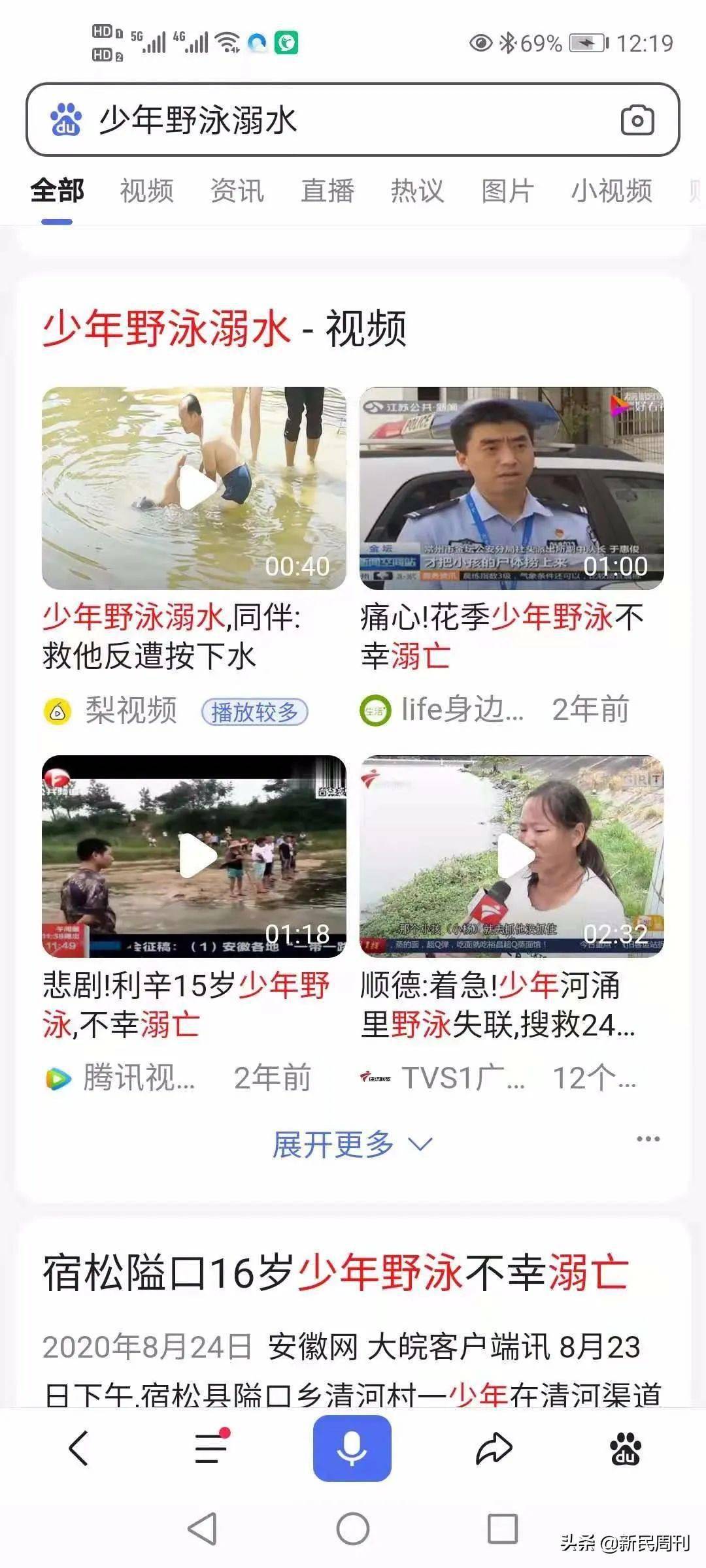Expand 展开更多 videos
This screenshot has height=1568, width=706.
tap(352, 1144)
